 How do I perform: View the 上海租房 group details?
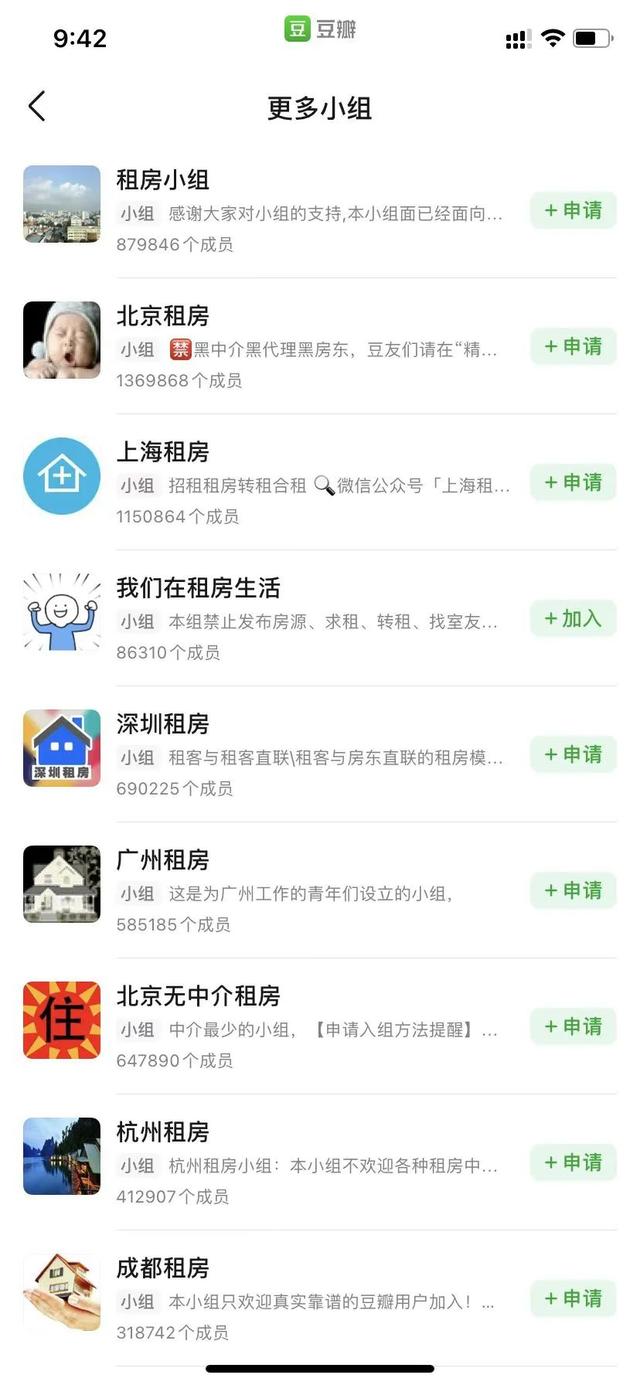point(163,452)
